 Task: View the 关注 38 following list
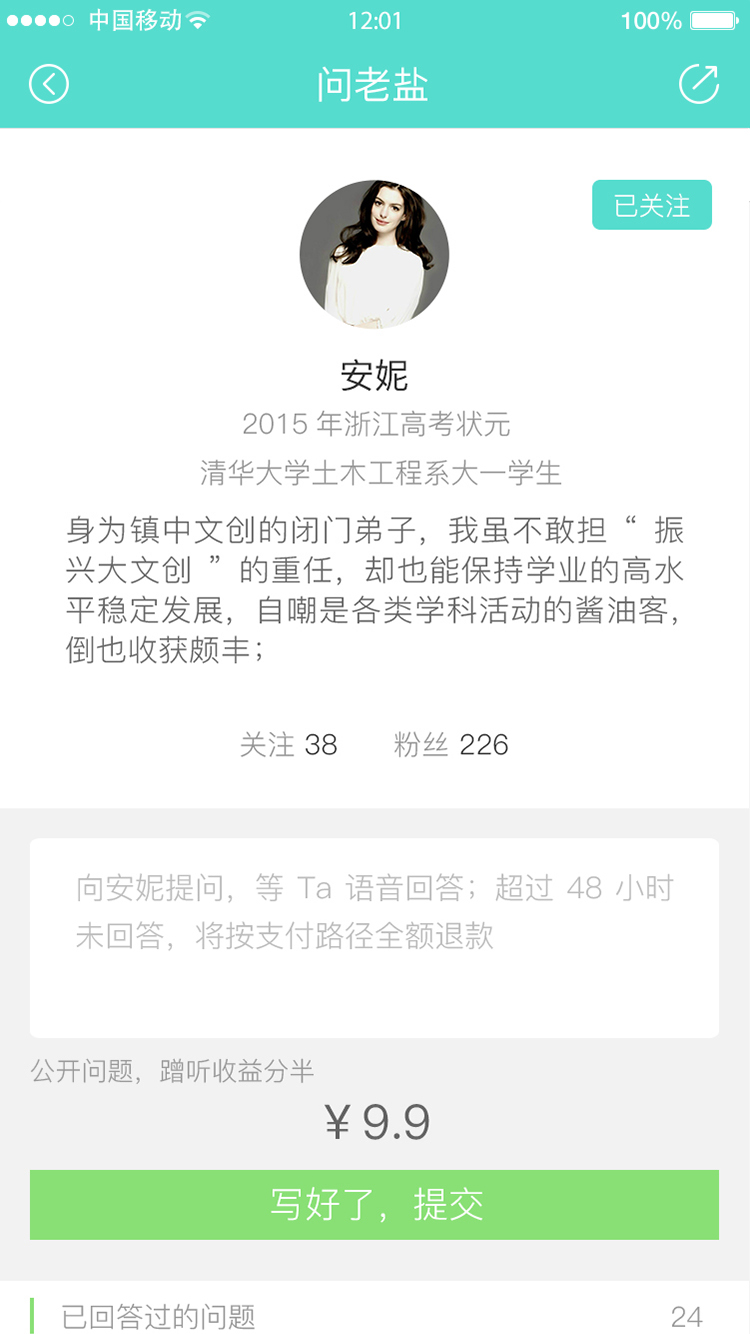point(288,745)
